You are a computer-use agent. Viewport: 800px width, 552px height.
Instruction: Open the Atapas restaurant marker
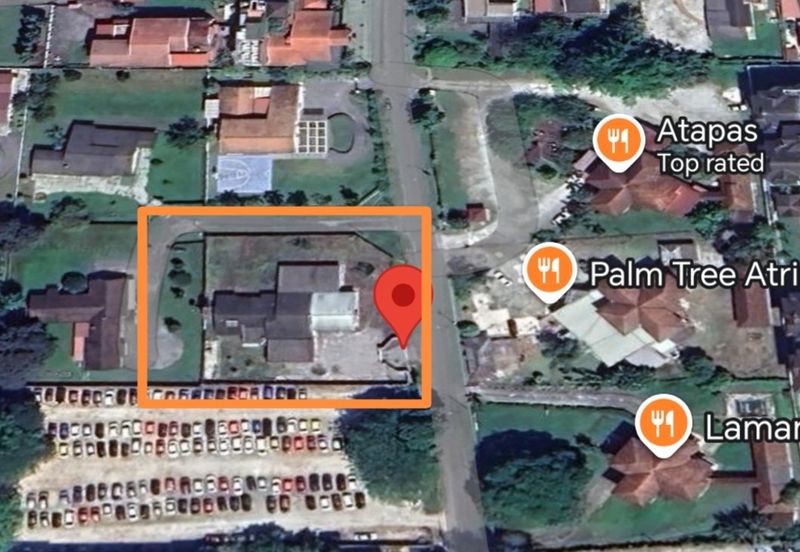[618, 142]
